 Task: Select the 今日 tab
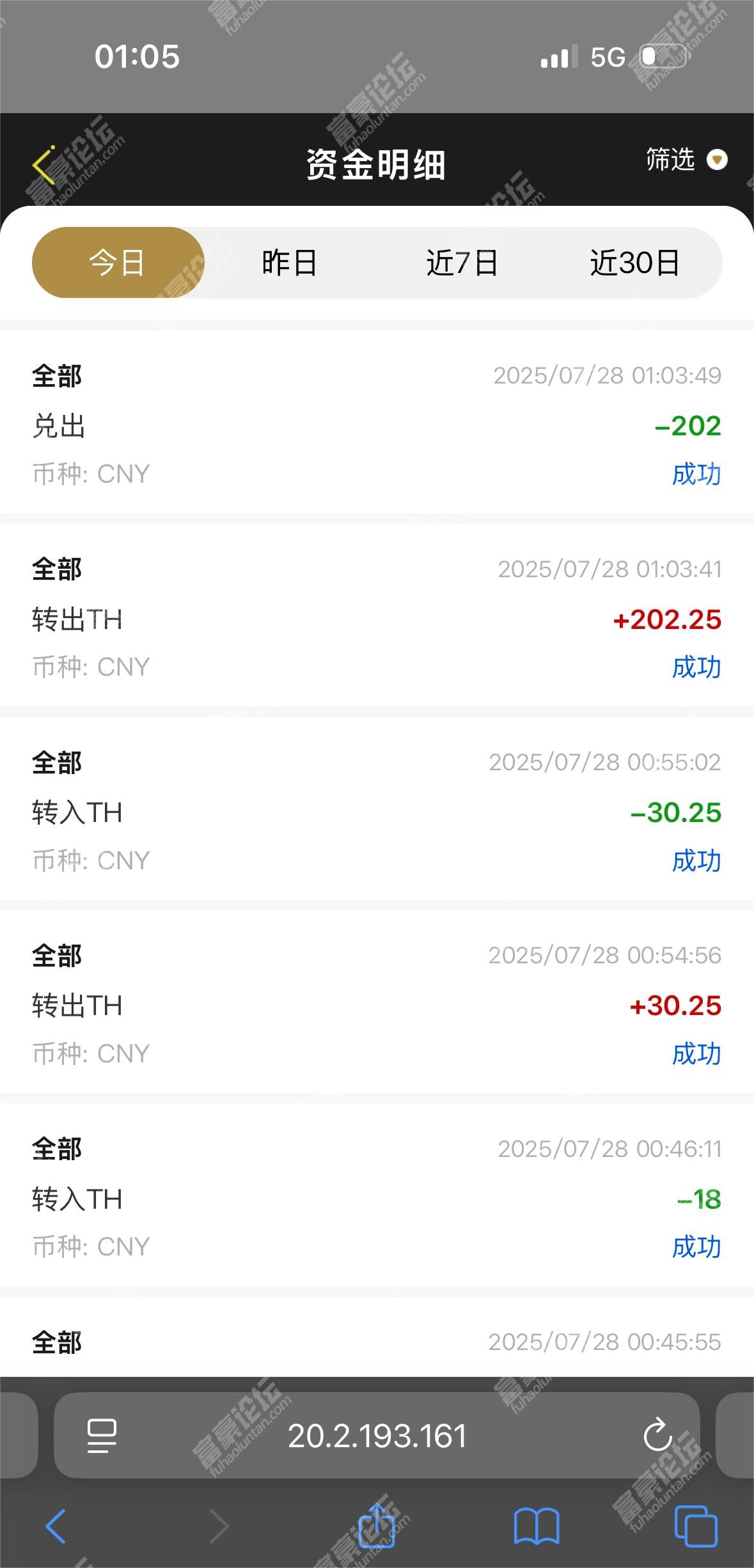pyautogui.click(x=118, y=263)
